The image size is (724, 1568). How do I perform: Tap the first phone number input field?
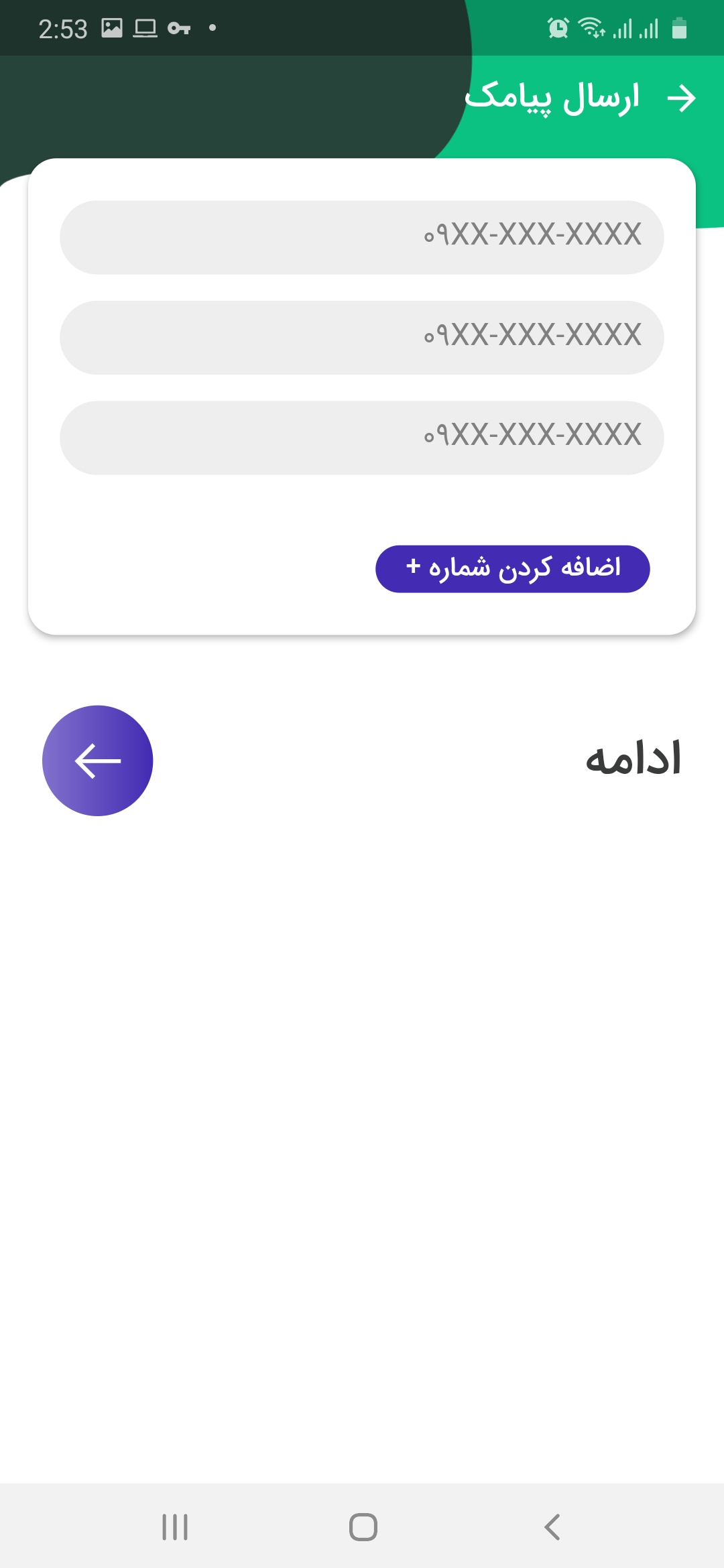[362, 237]
